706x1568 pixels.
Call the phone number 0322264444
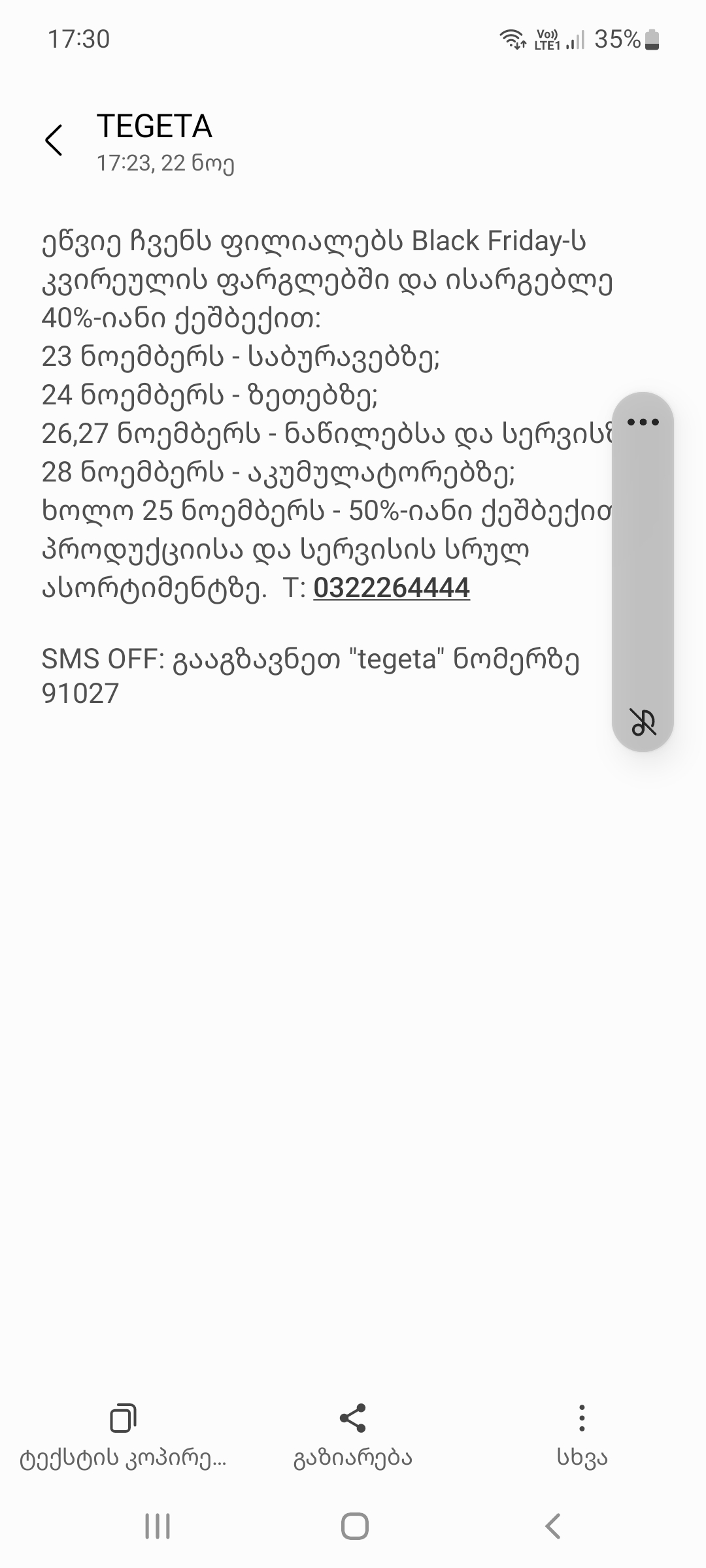coord(392,587)
